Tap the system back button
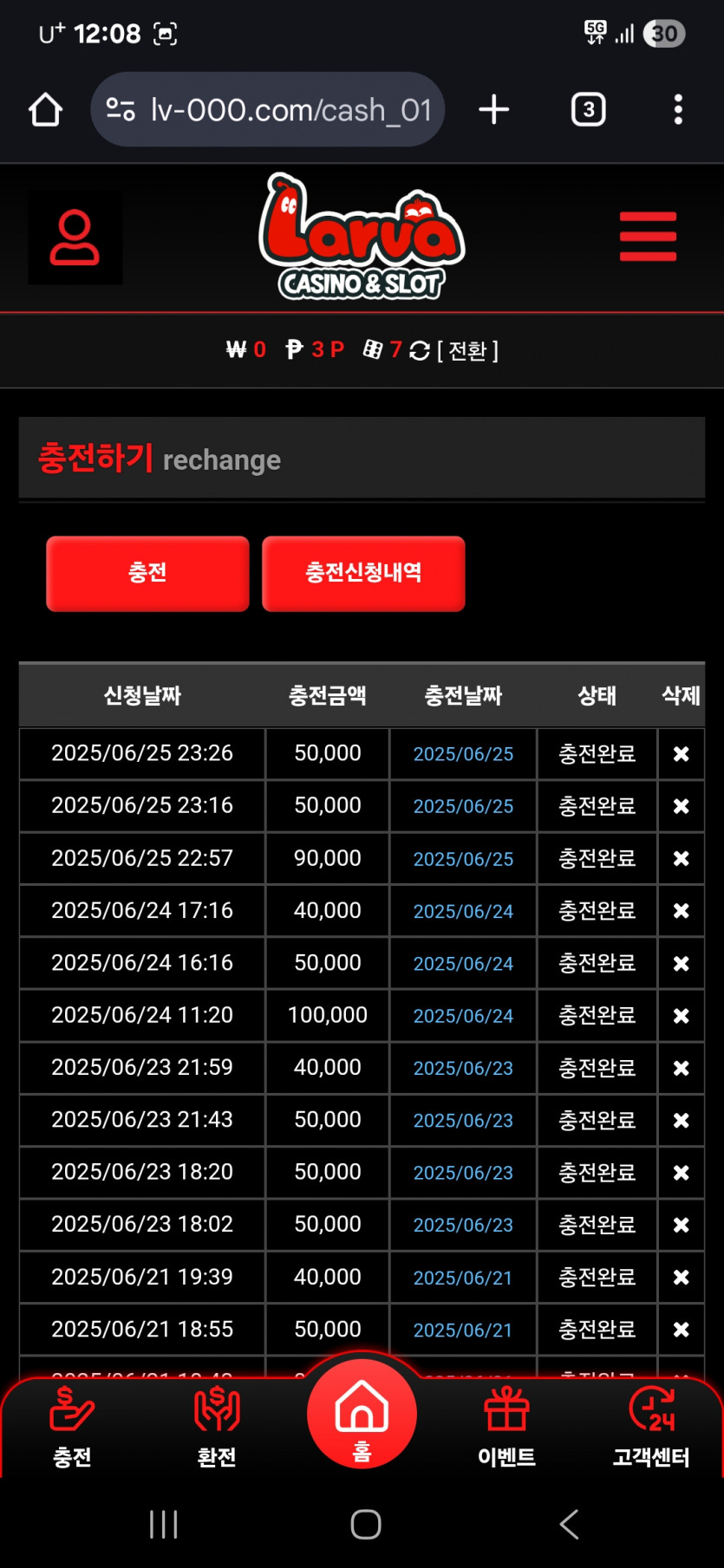This screenshot has width=724, height=1568. (569, 1524)
